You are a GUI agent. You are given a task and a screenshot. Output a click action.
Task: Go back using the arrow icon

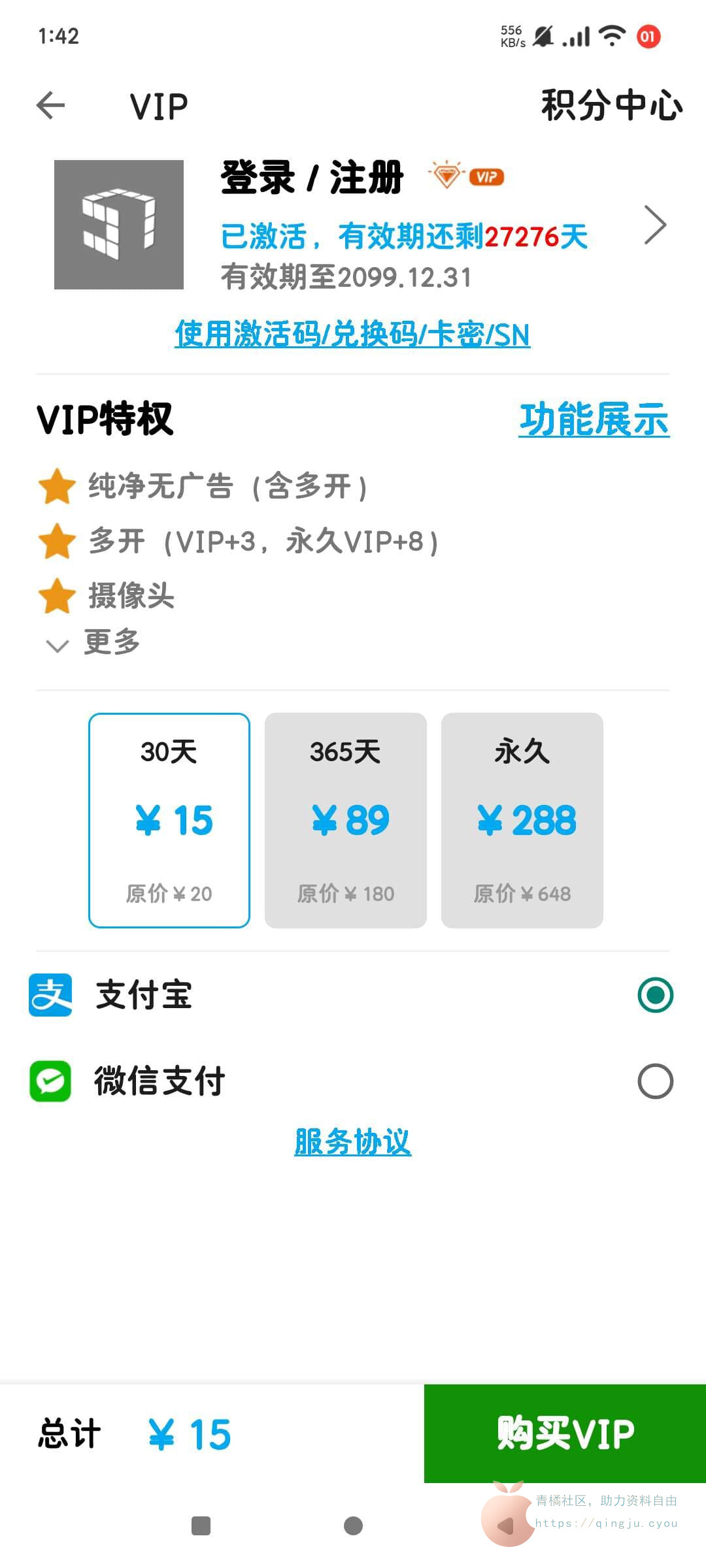pos(51,106)
